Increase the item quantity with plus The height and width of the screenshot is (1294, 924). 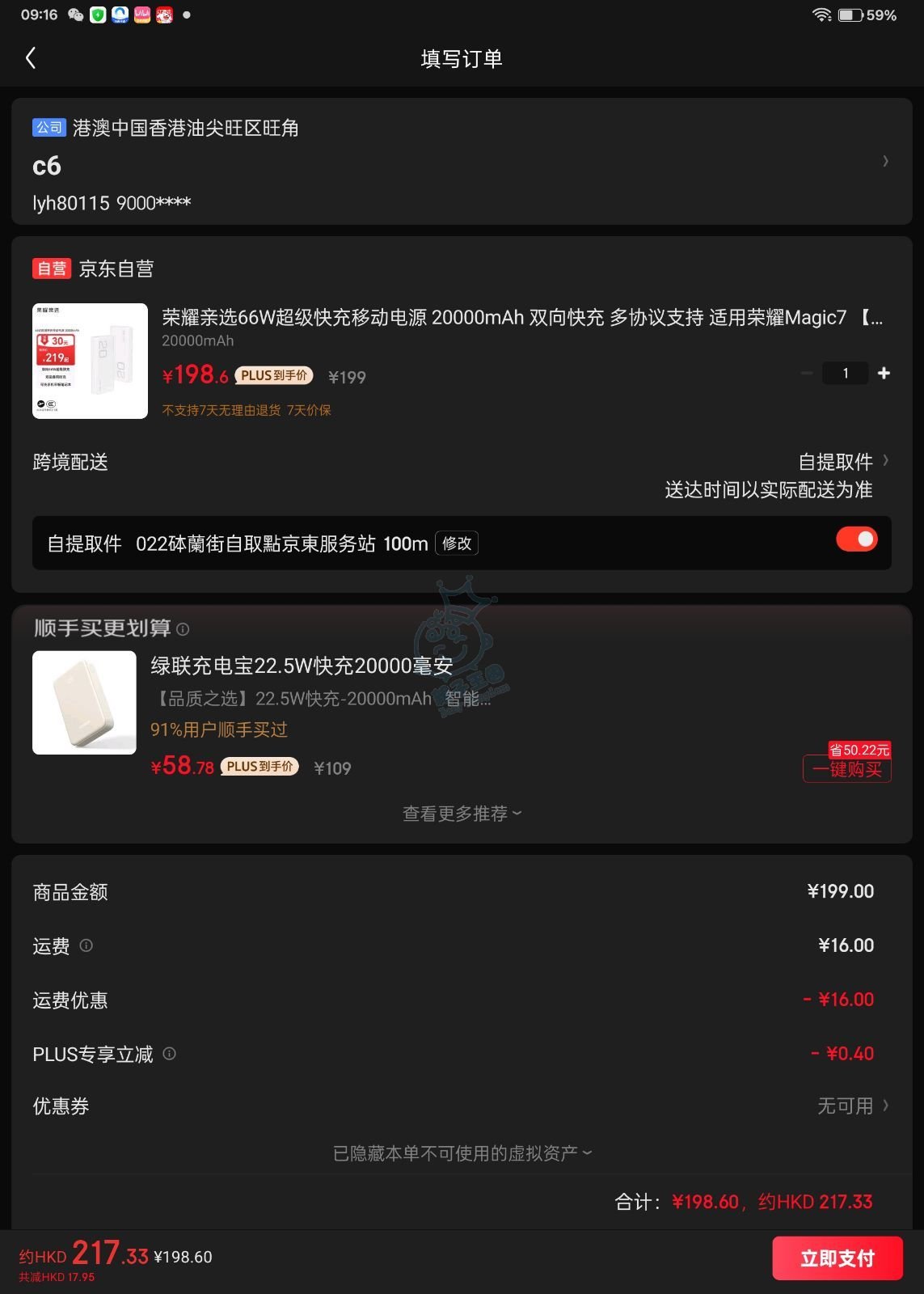click(884, 373)
